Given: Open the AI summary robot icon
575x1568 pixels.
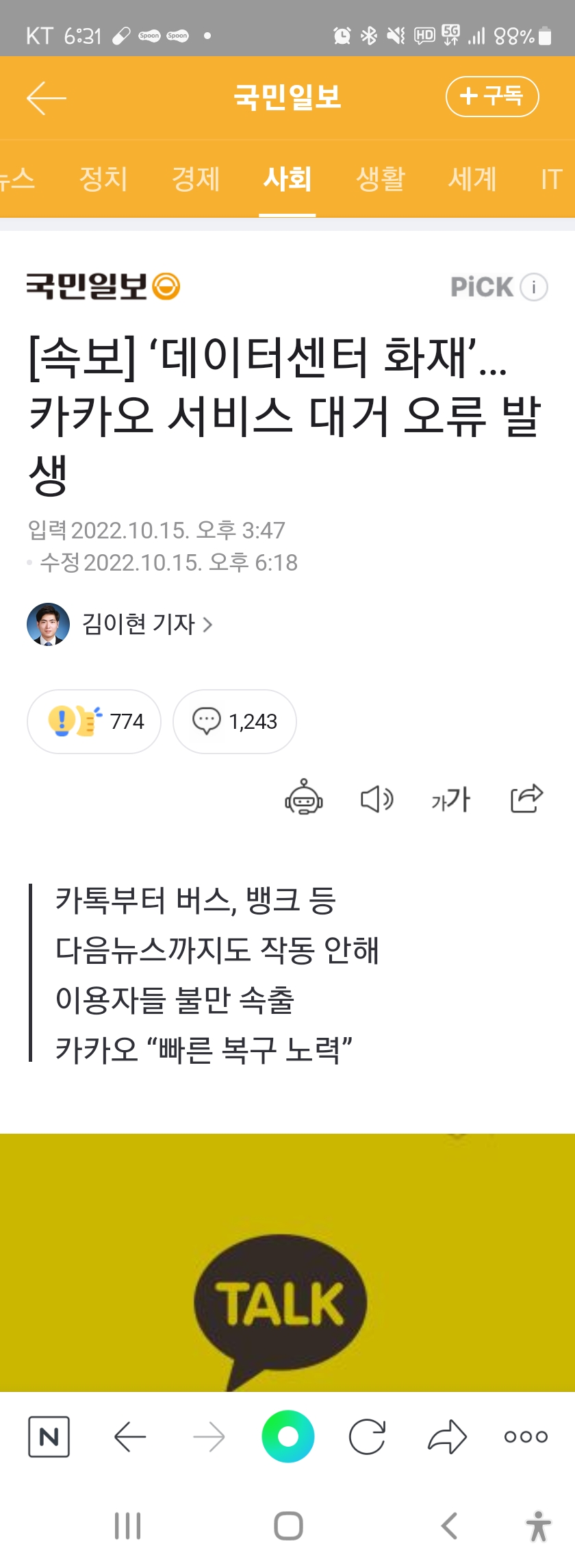Looking at the screenshot, I should pos(304,798).
